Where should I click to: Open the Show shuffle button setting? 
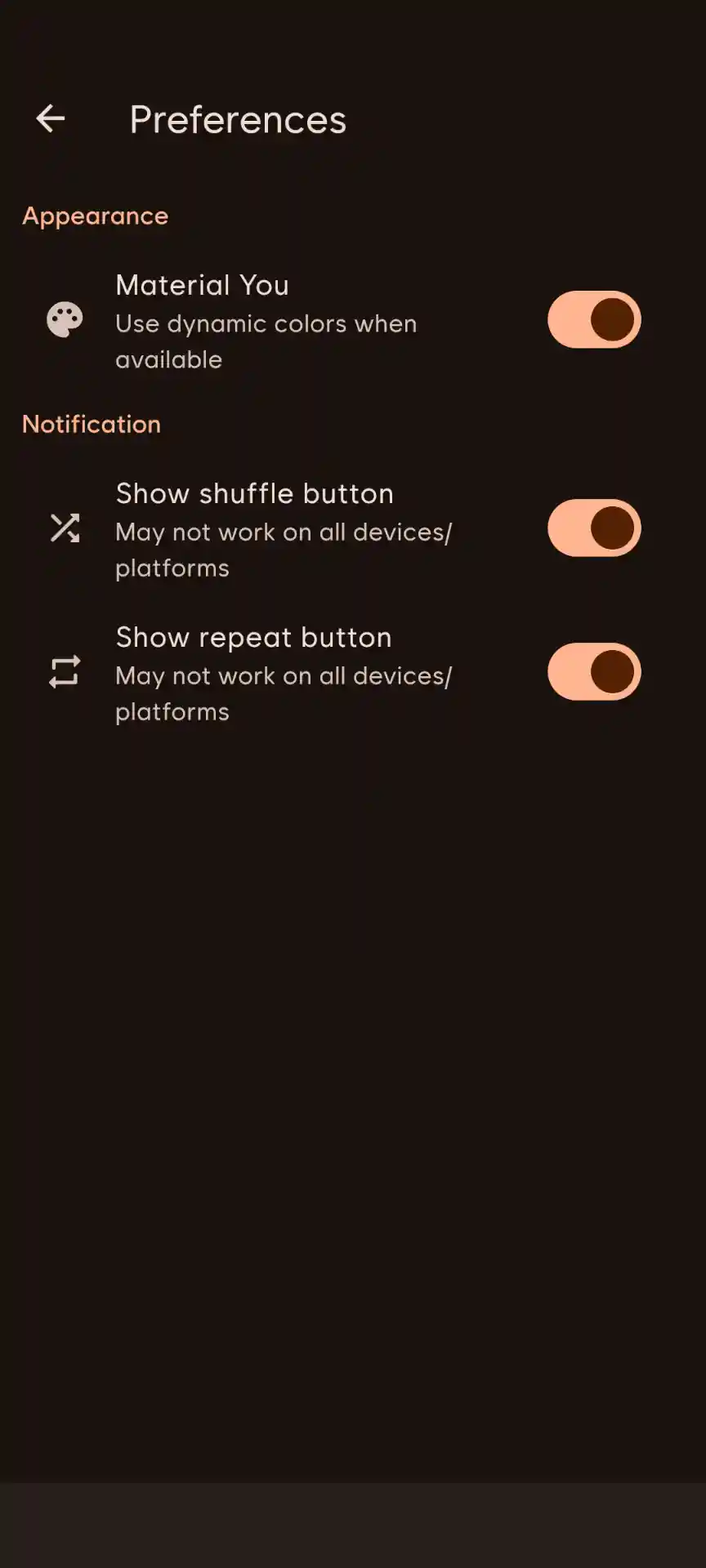click(x=254, y=493)
